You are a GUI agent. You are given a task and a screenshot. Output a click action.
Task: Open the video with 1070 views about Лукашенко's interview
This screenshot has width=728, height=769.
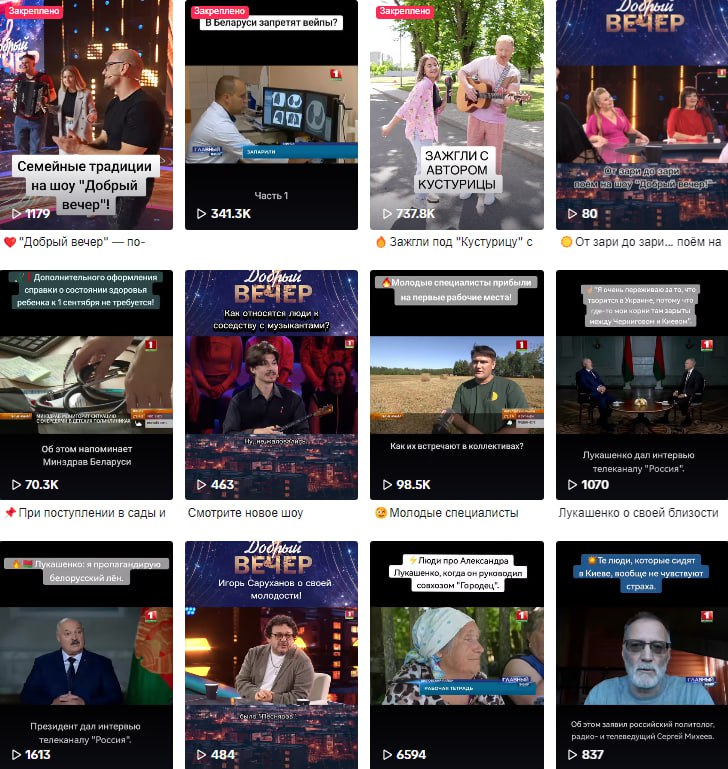[642, 385]
